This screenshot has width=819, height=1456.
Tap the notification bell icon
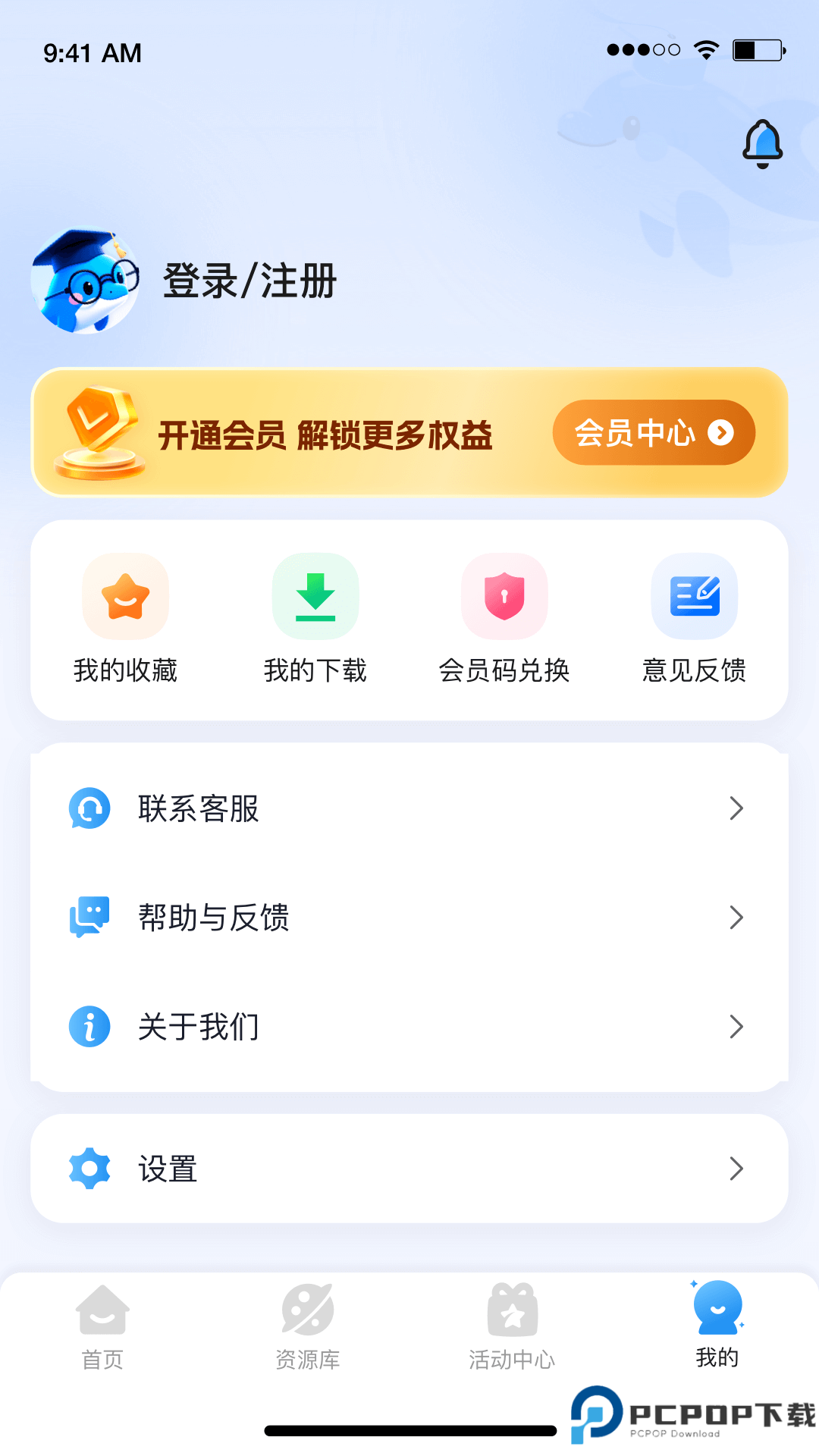click(763, 144)
